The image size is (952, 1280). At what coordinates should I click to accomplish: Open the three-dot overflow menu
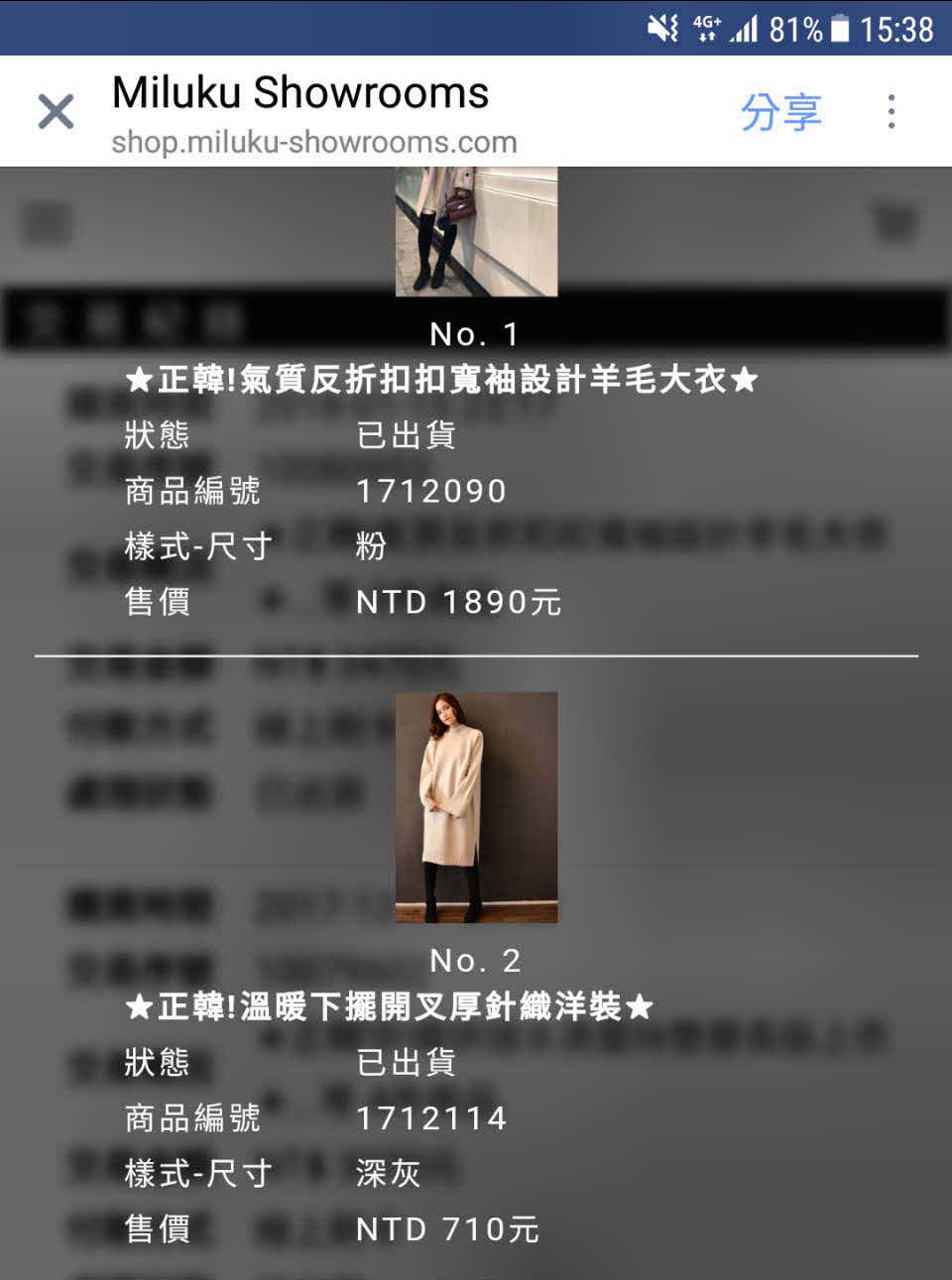click(891, 111)
